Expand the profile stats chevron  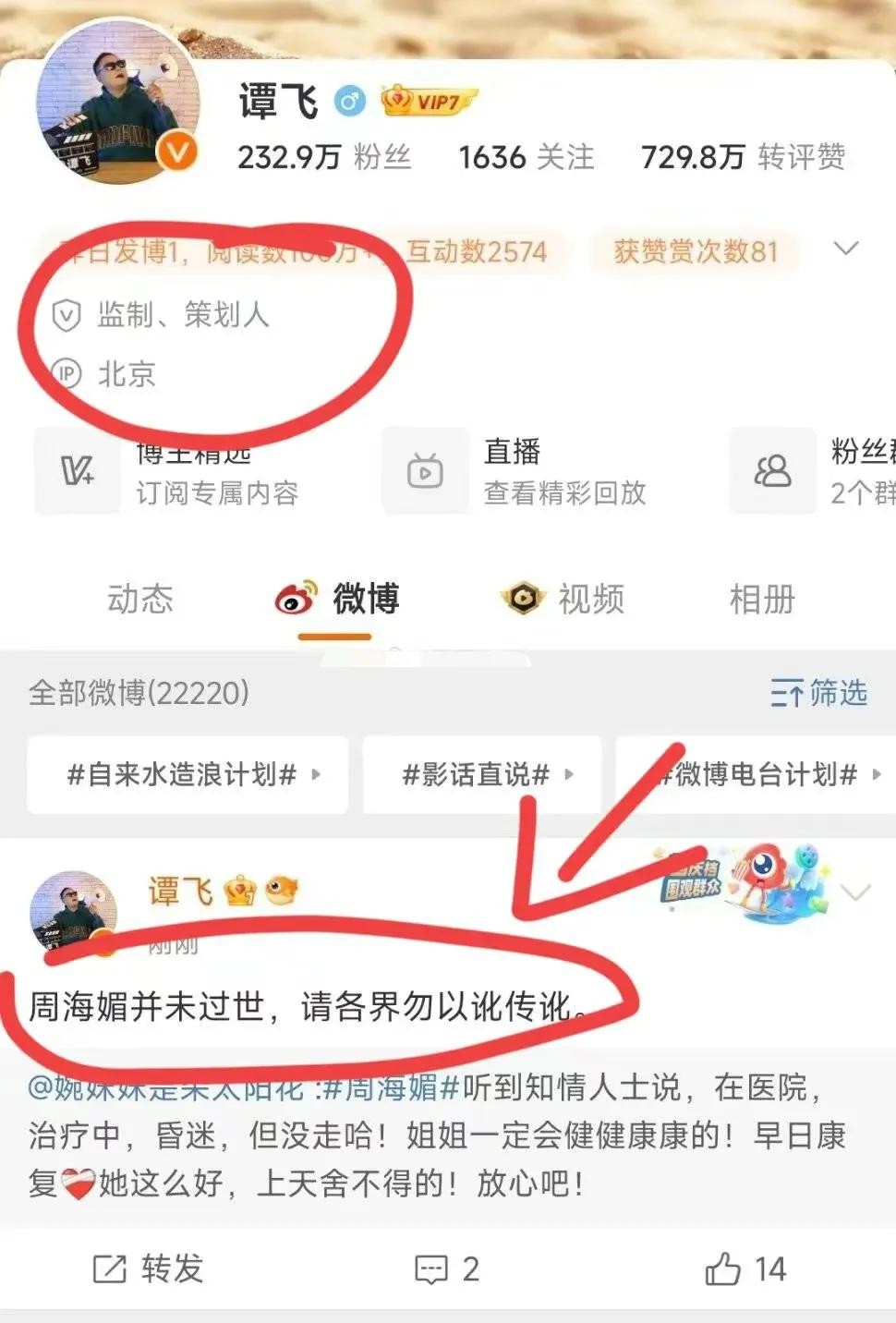click(x=846, y=249)
